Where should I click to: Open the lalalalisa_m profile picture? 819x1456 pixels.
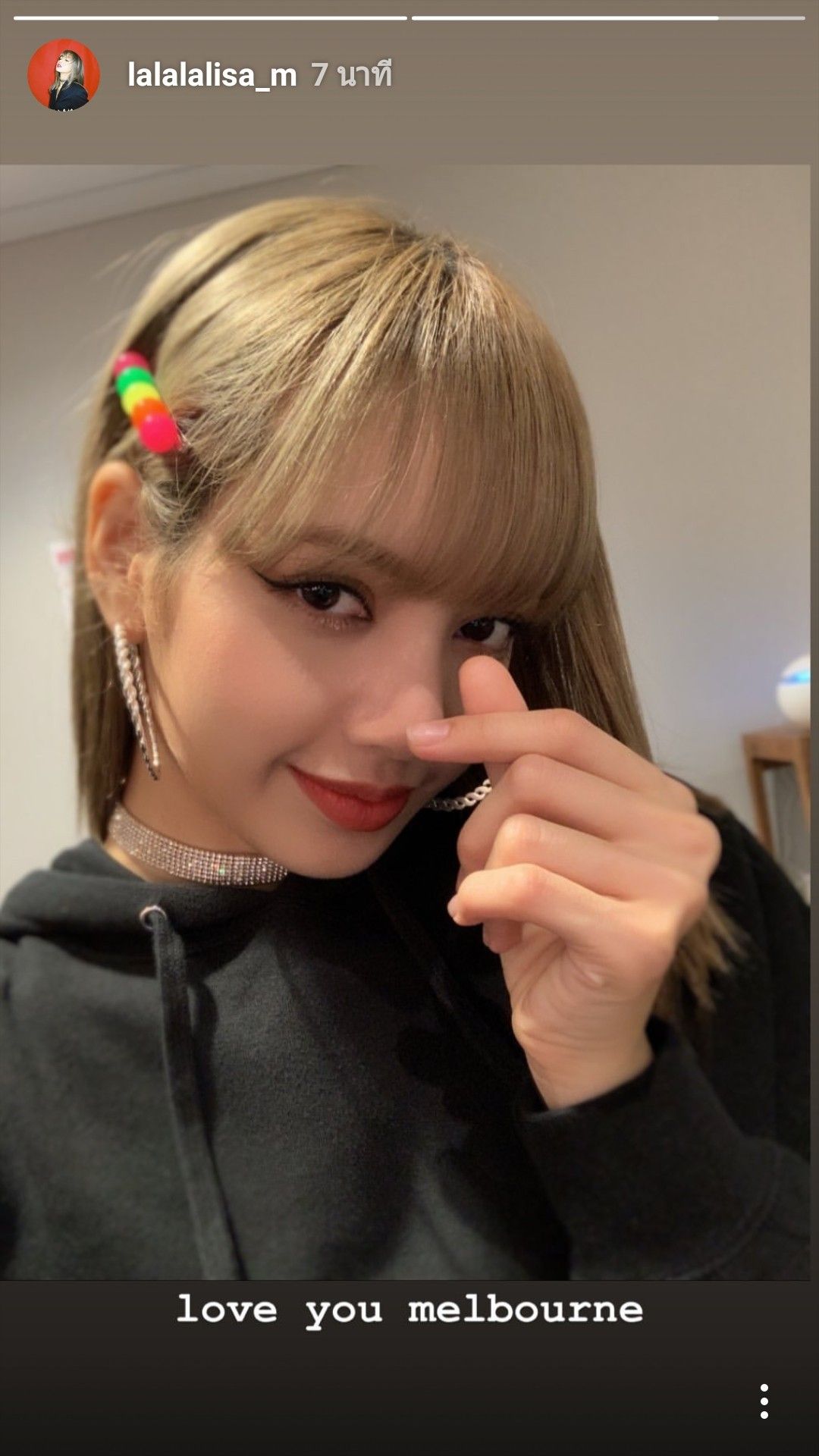click(x=64, y=75)
